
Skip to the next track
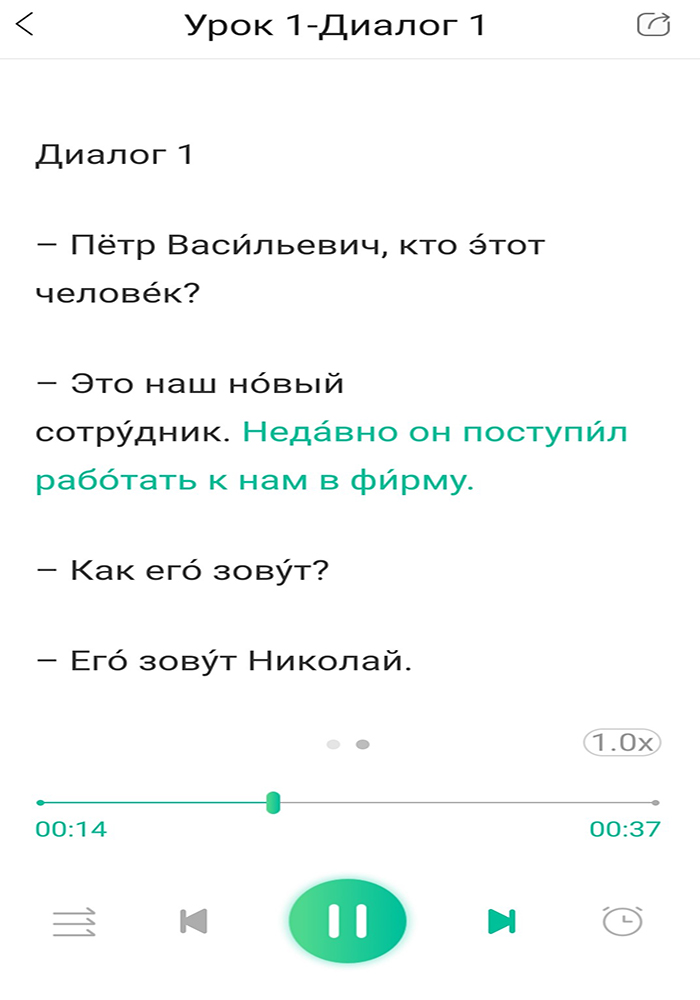coord(501,920)
